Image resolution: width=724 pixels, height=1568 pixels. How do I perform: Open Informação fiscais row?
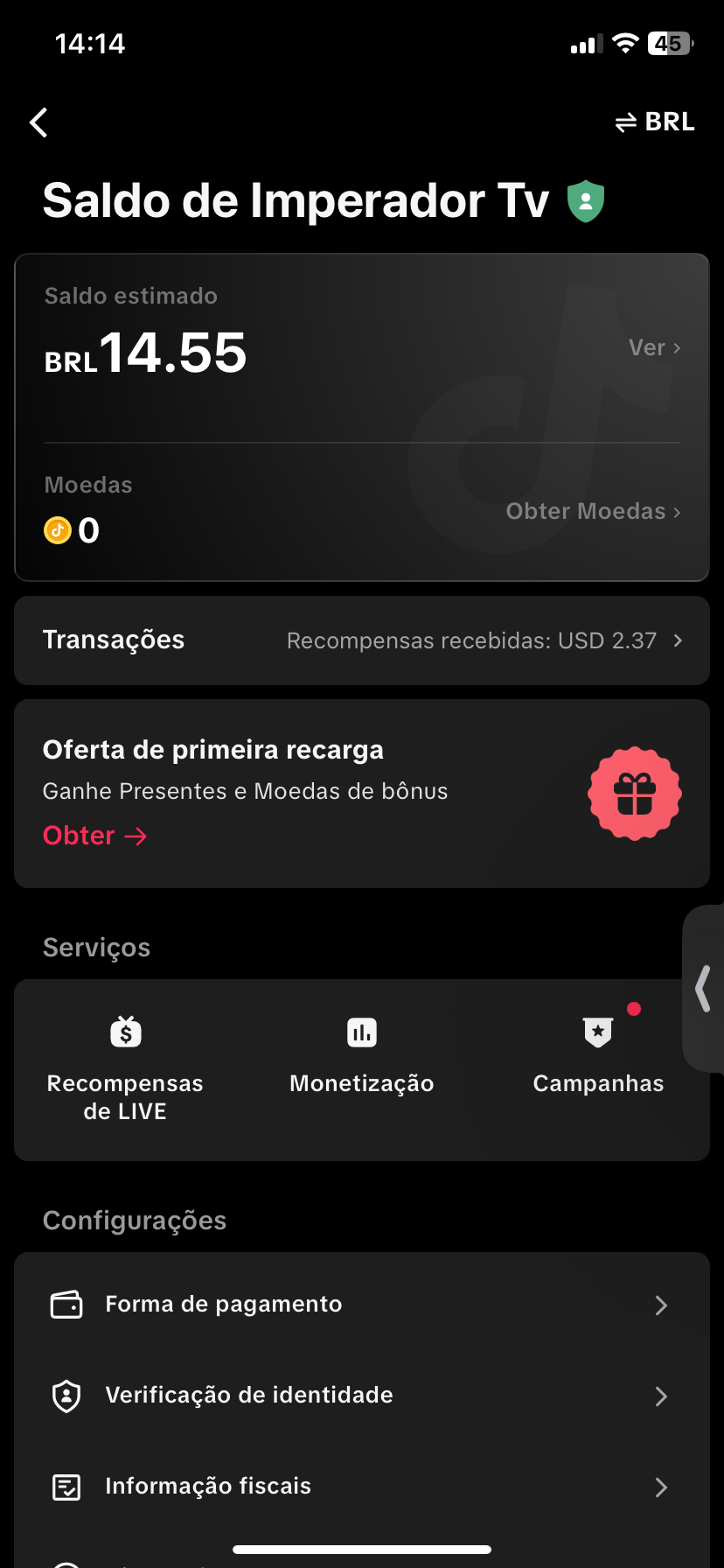362,1487
